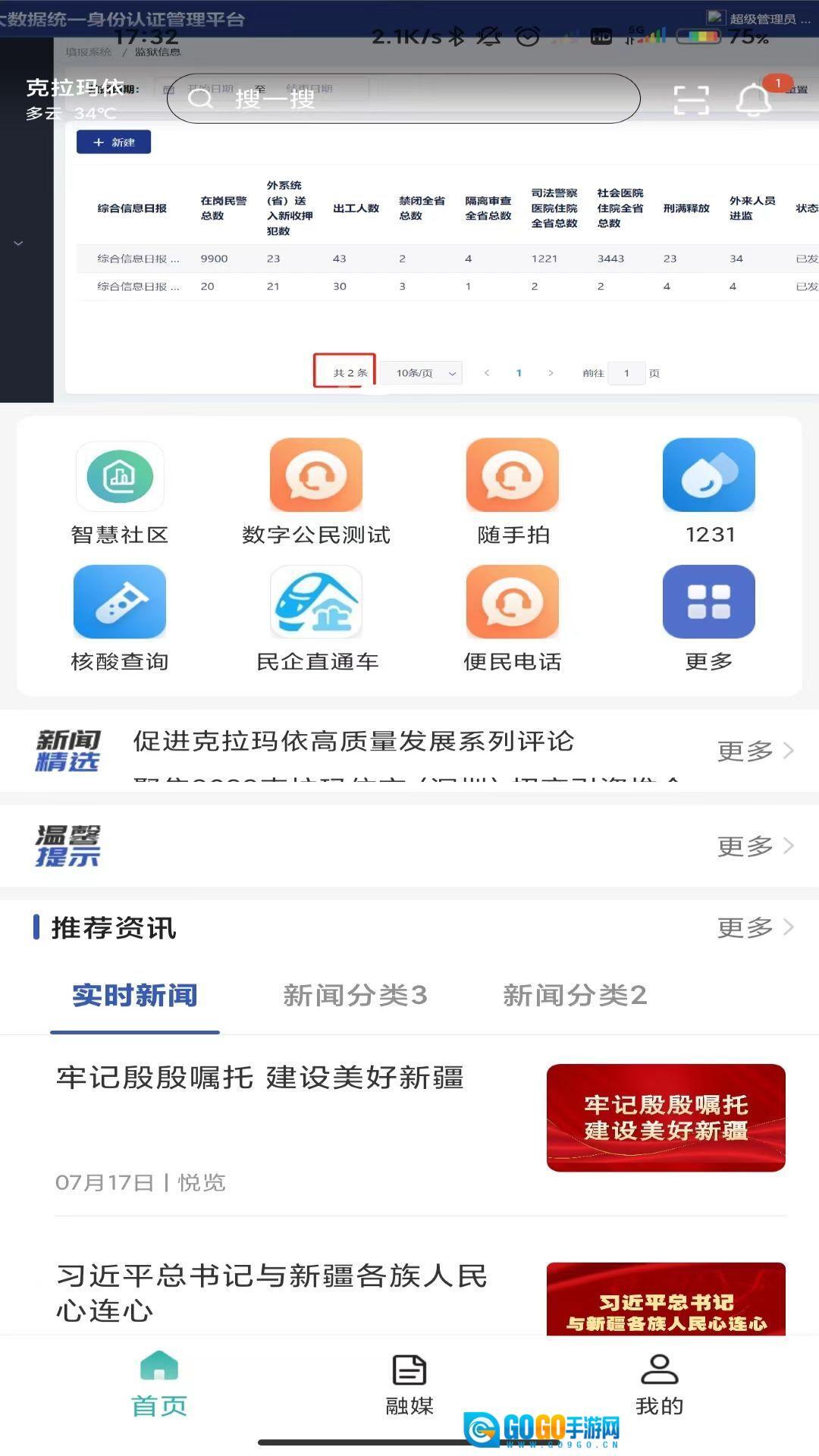Go to 我的 tab
Image resolution: width=819 pixels, height=1456 pixels.
pyautogui.click(x=659, y=1385)
